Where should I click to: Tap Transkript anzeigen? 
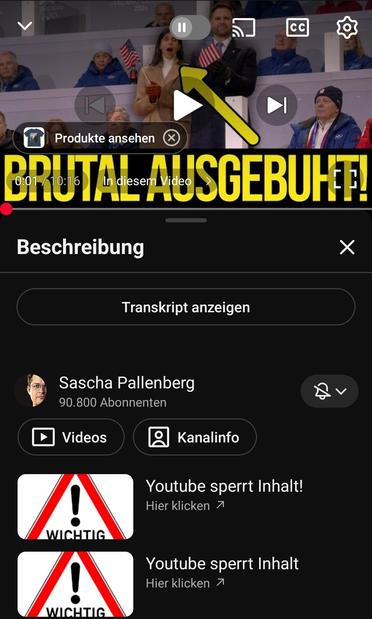tap(186, 307)
